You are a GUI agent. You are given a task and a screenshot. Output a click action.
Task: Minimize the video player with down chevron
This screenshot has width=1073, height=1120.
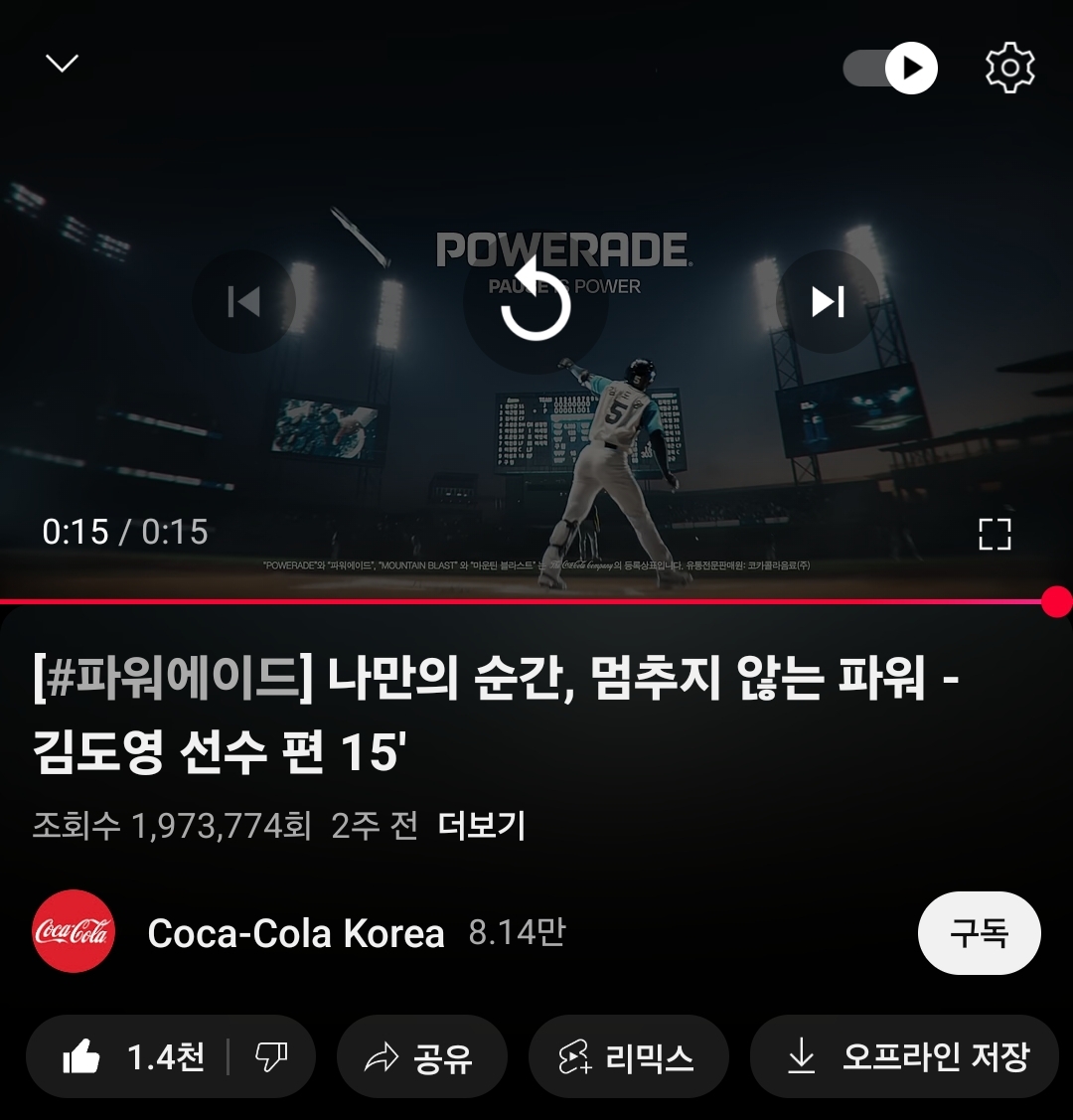[x=62, y=64]
